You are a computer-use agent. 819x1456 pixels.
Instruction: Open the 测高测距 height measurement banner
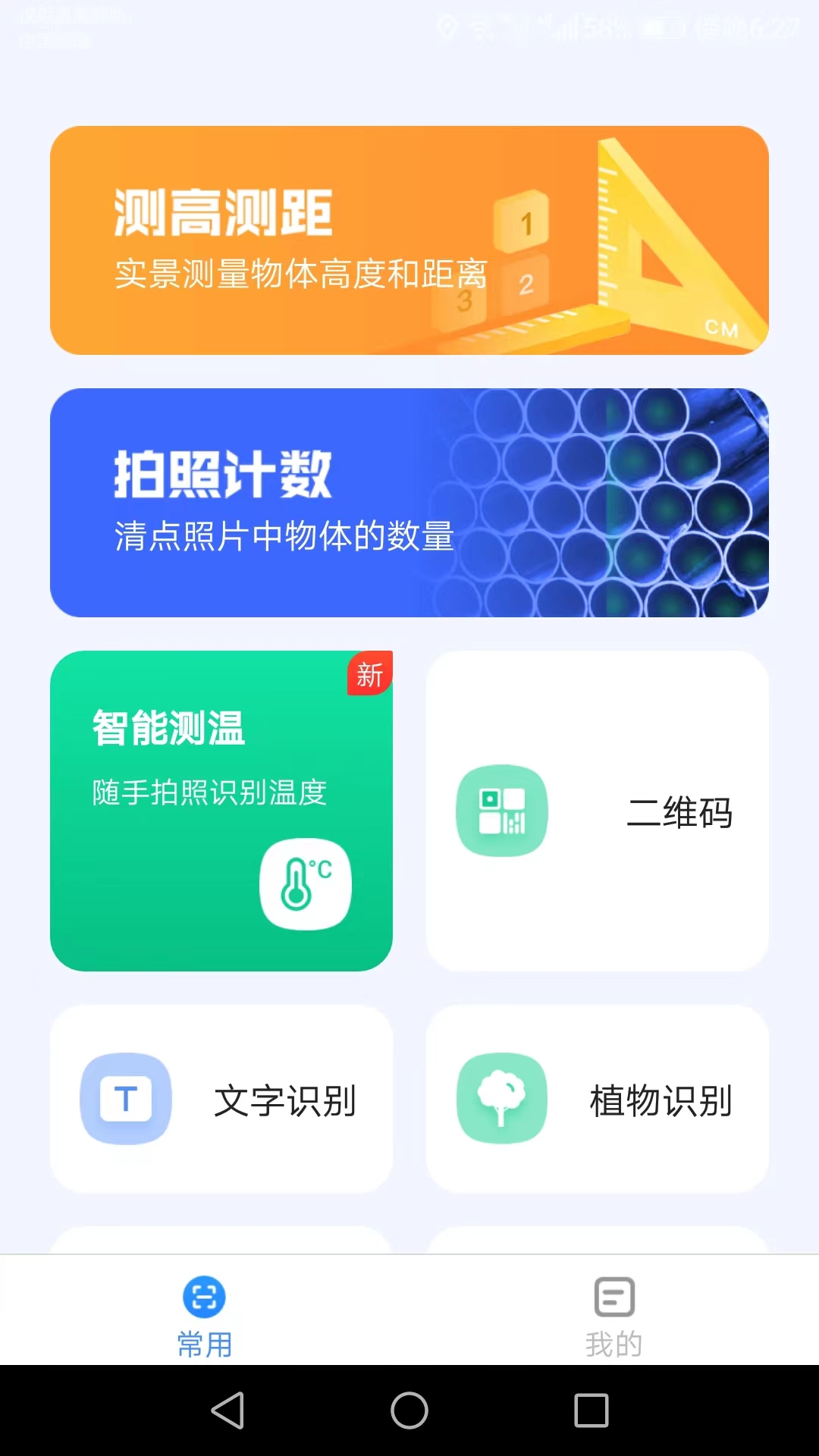(x=409, y=241)
